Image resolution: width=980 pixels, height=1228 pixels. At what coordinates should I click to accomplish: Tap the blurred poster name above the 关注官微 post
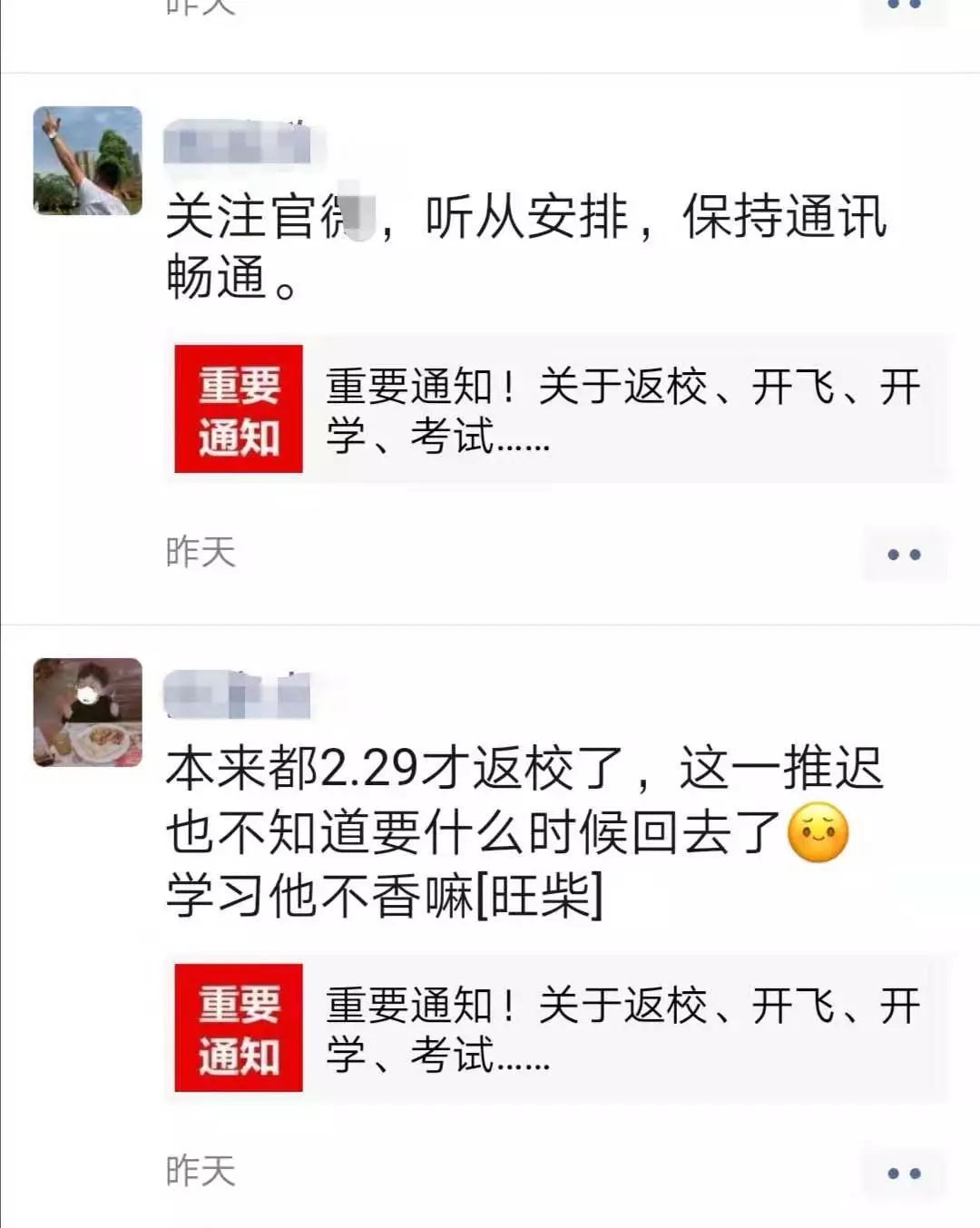tap(238, 145)
